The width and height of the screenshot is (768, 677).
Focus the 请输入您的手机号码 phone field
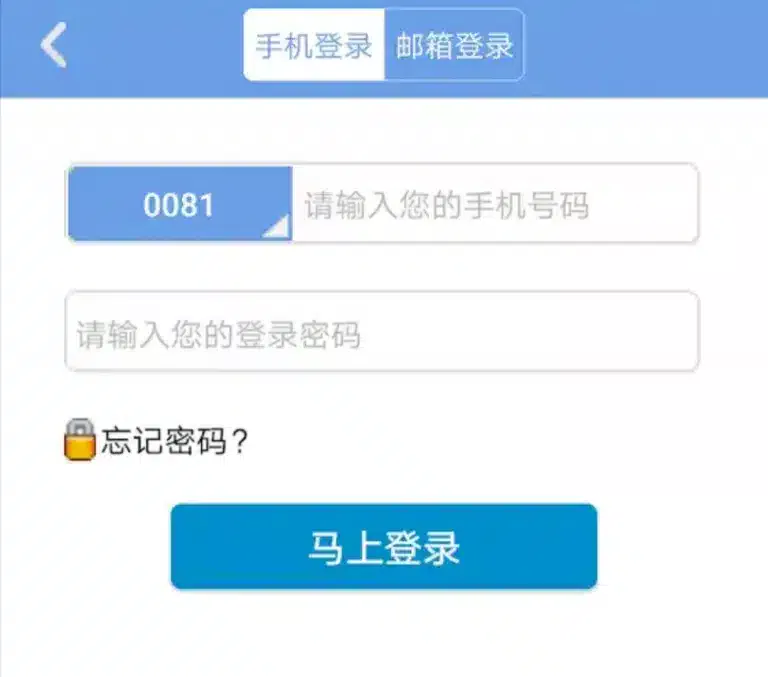pos(494,205)
